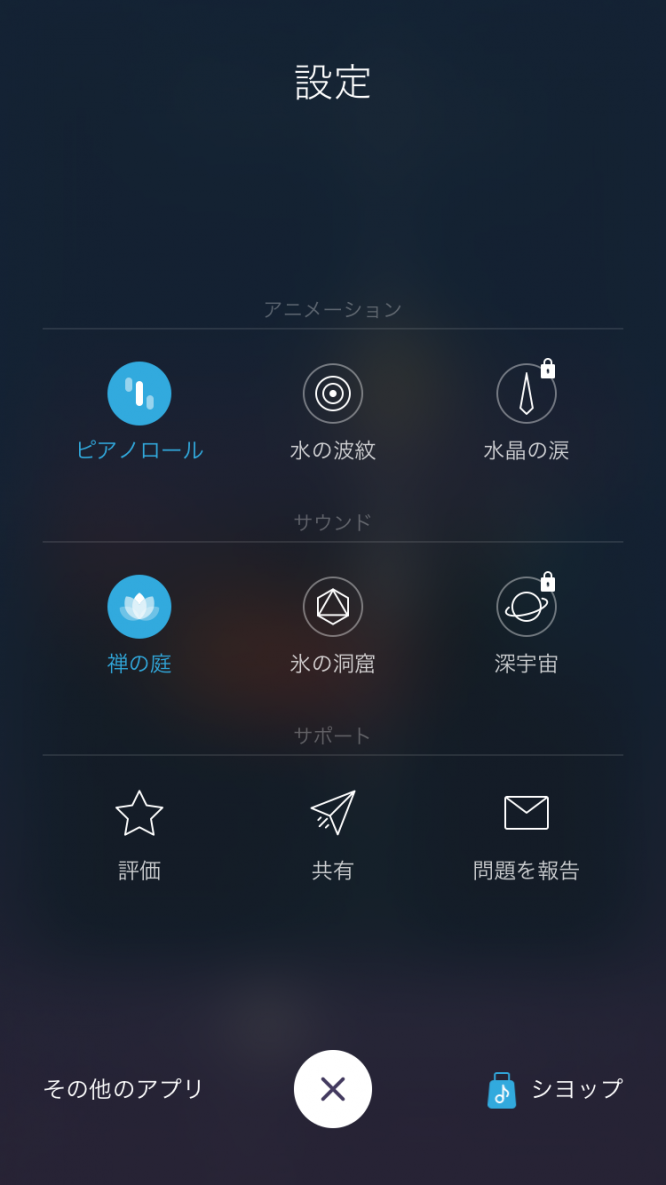Open その他のアプリ
Image resolution: width=666 pixels, height=1185 pixels.
(x=124, y=1089)
